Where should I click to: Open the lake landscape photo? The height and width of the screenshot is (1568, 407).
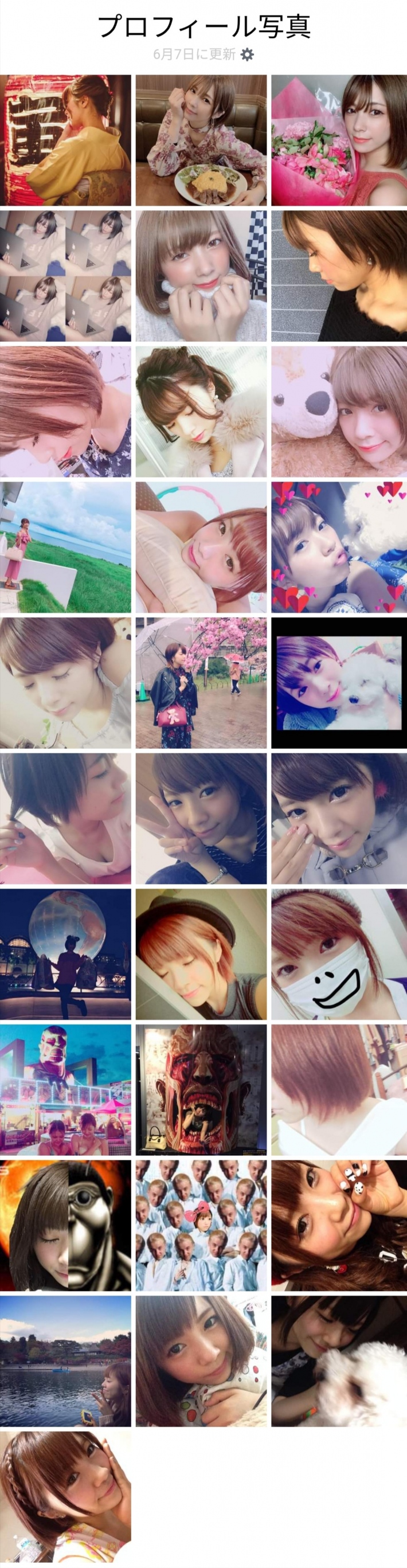coord(65,1361)
